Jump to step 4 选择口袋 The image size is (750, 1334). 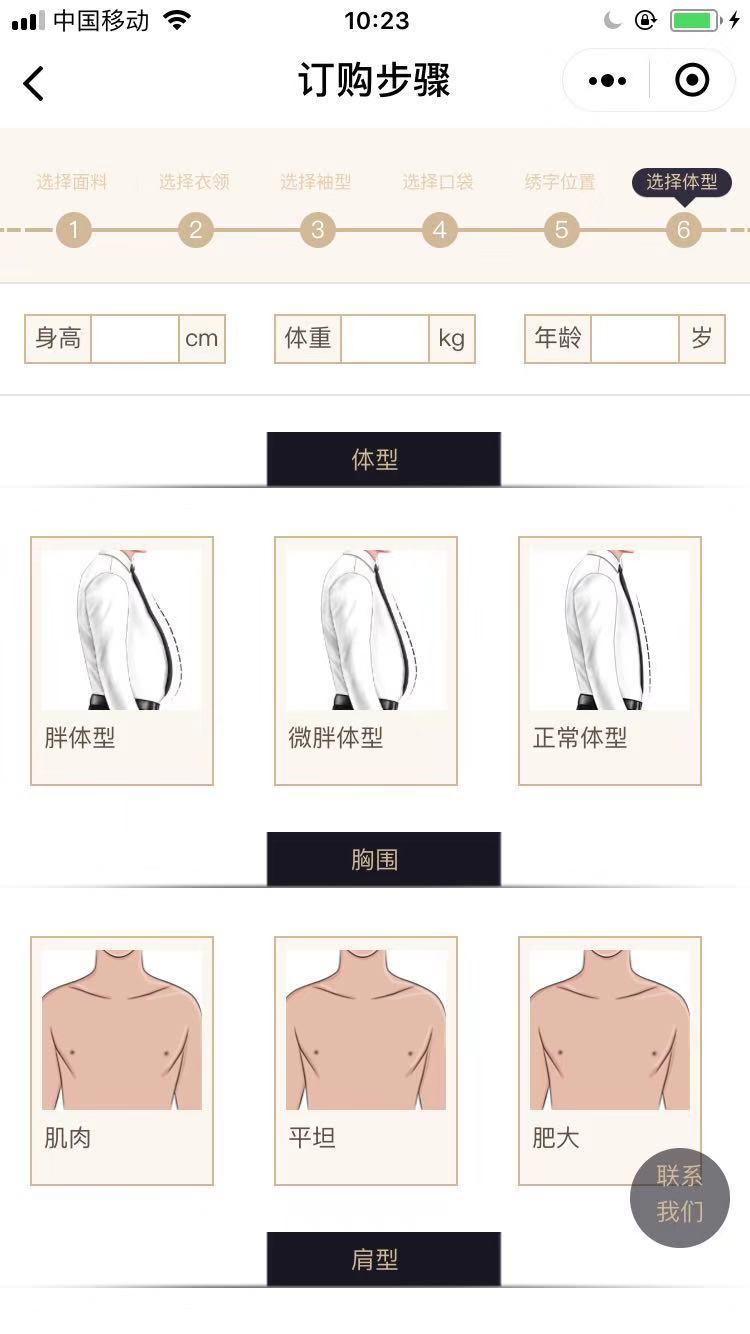pyautogui.click(x=439, y=230)
